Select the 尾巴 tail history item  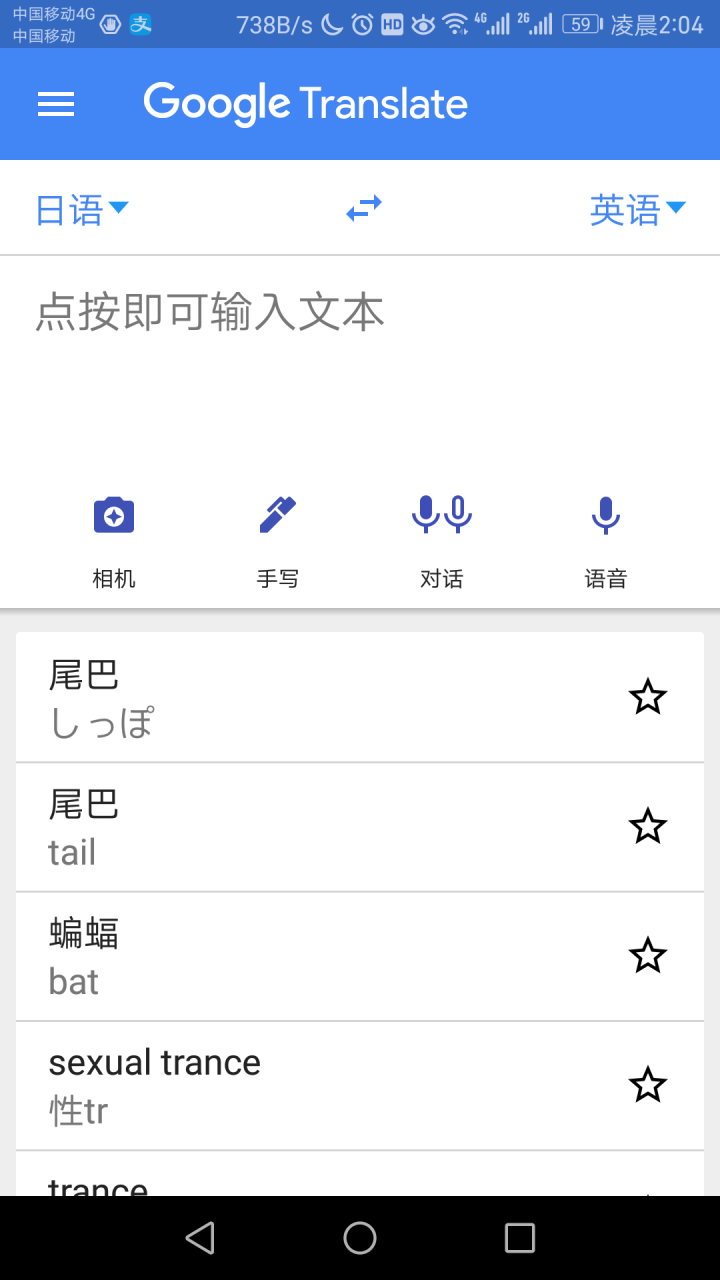click(300, 826)
